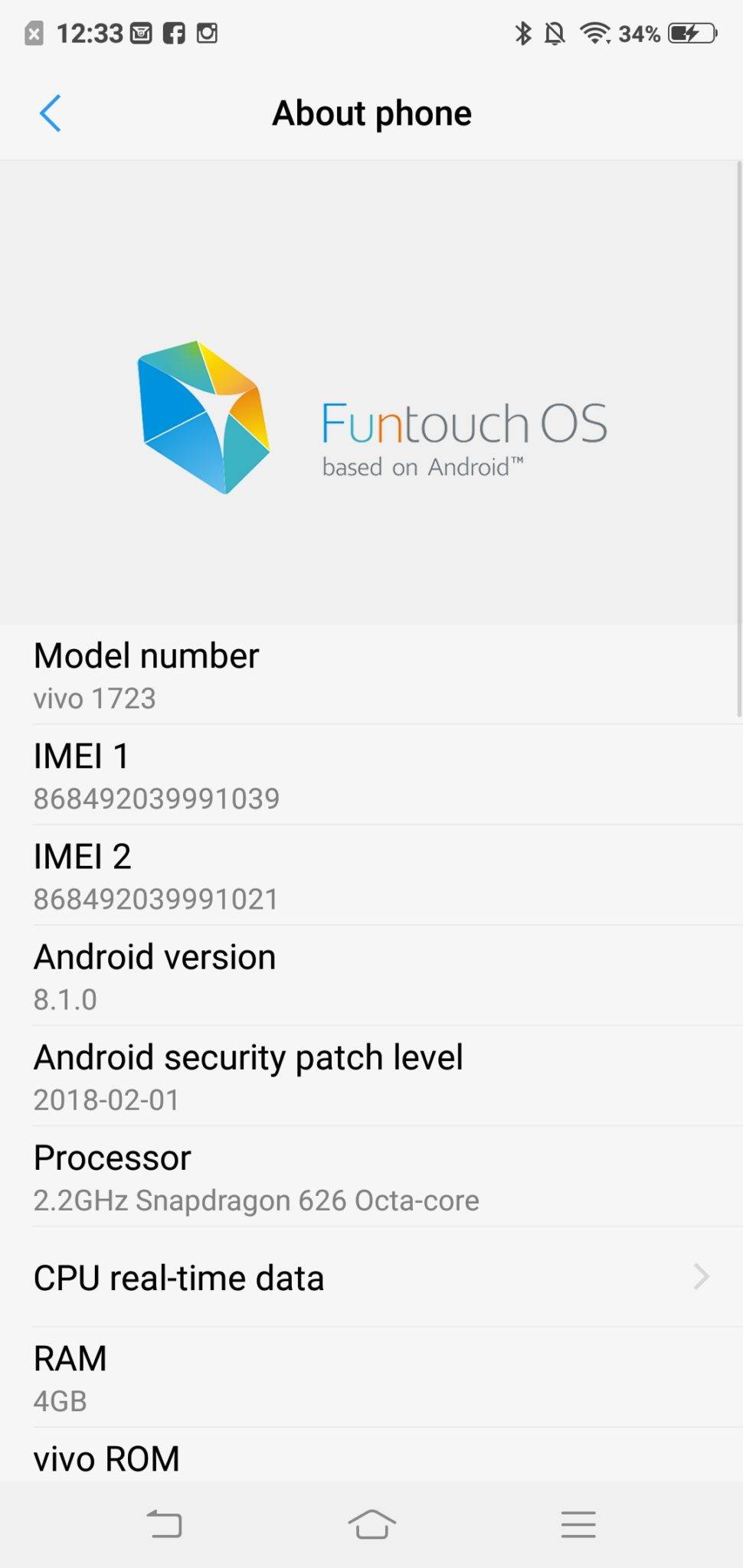
Task: Tap the Android version row
Action: [x=371, y=975]
